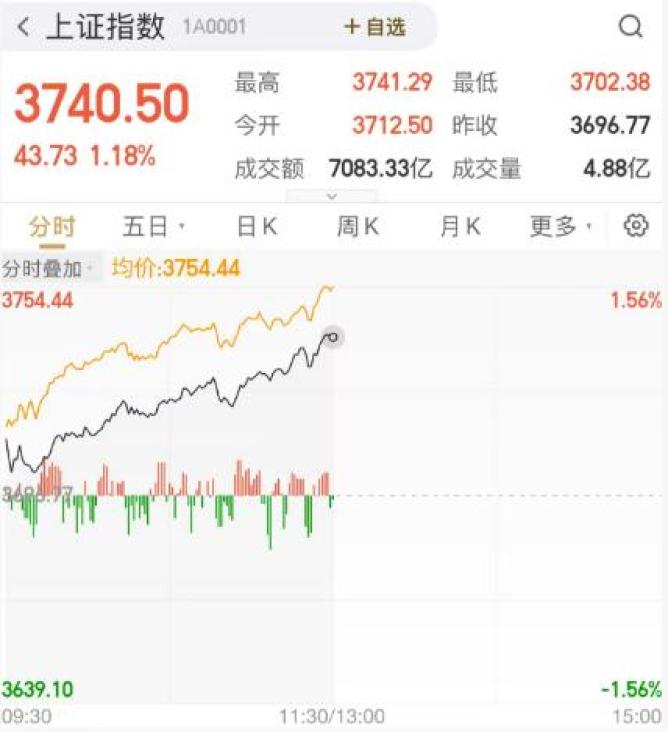Go back from 上证指数 page
This screenshot has width=668, height=732.
[x=24, y=27]
